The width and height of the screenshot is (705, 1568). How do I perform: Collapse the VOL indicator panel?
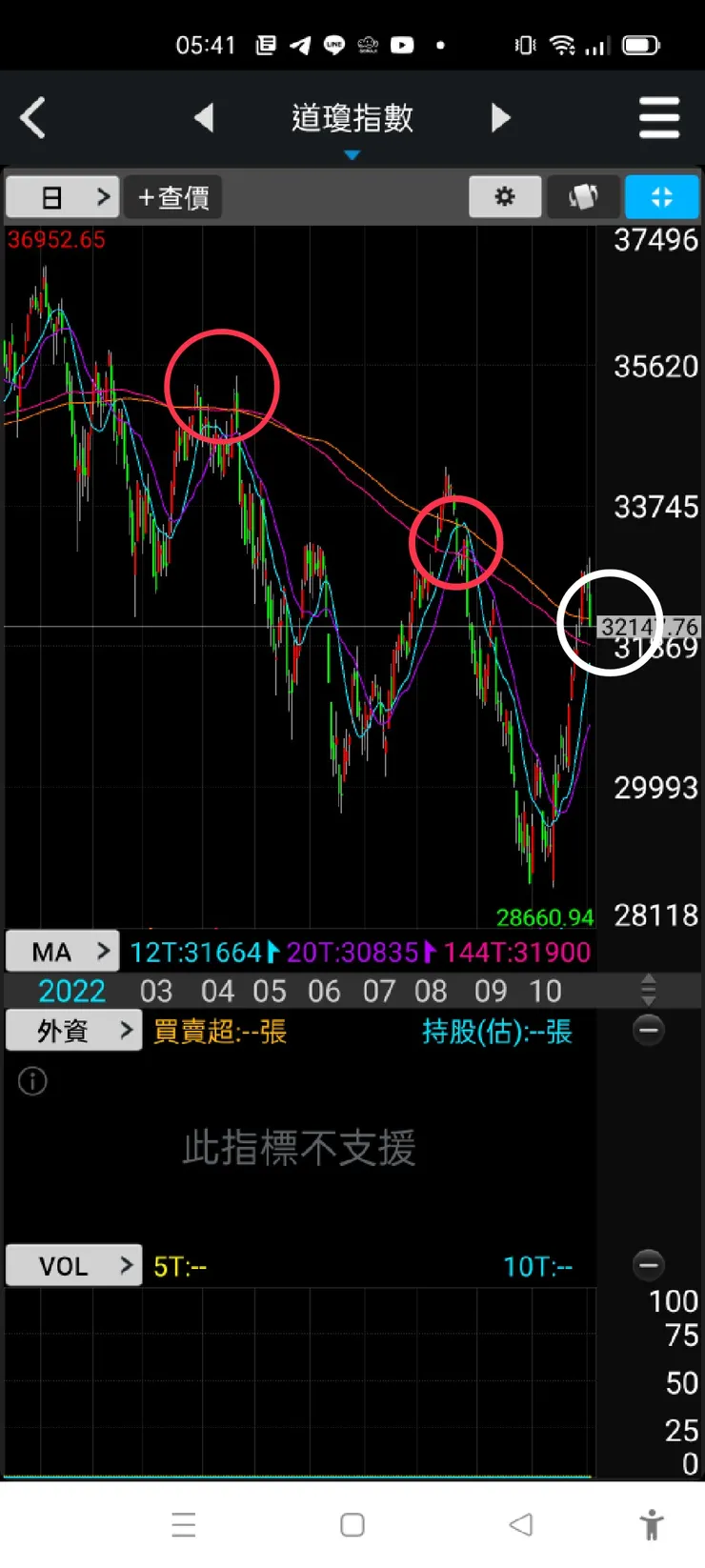pos(649,1265)
